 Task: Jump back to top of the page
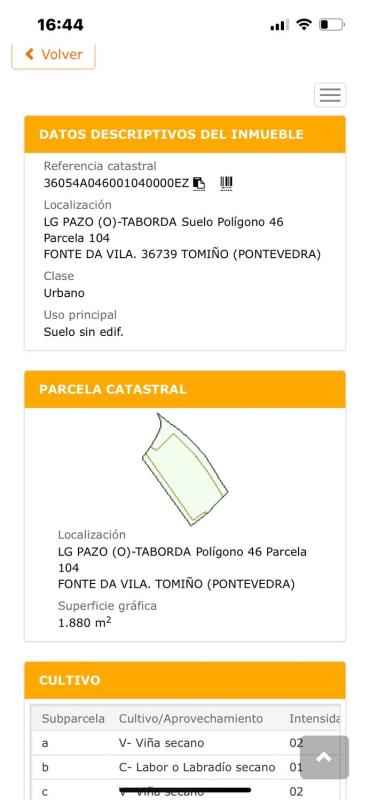[324, 758]
